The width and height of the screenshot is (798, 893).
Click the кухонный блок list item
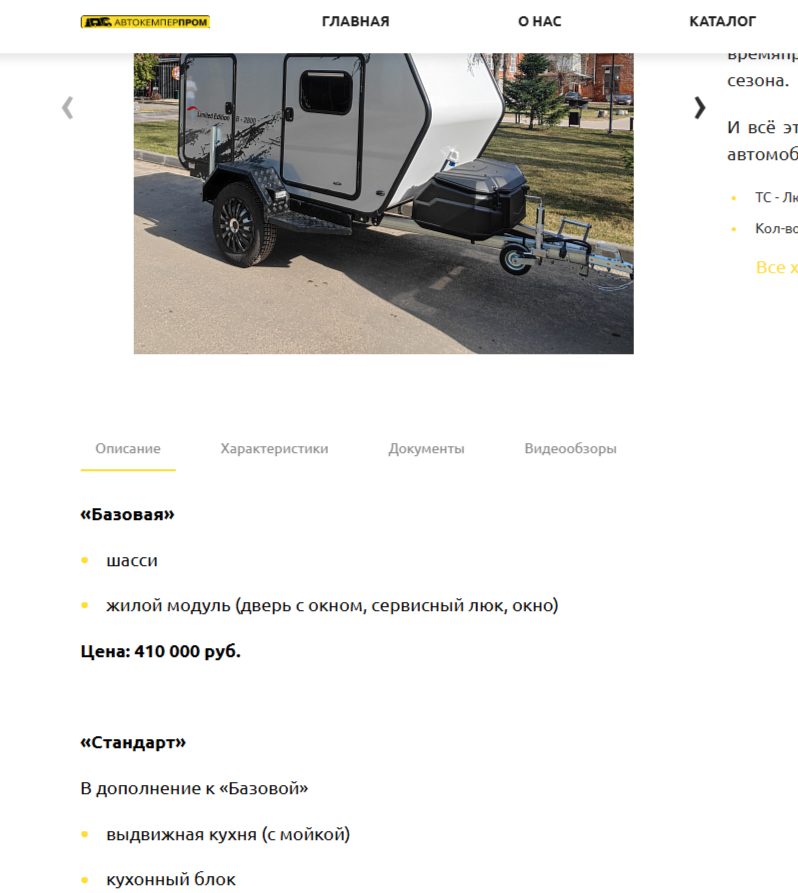pos(170,878)
